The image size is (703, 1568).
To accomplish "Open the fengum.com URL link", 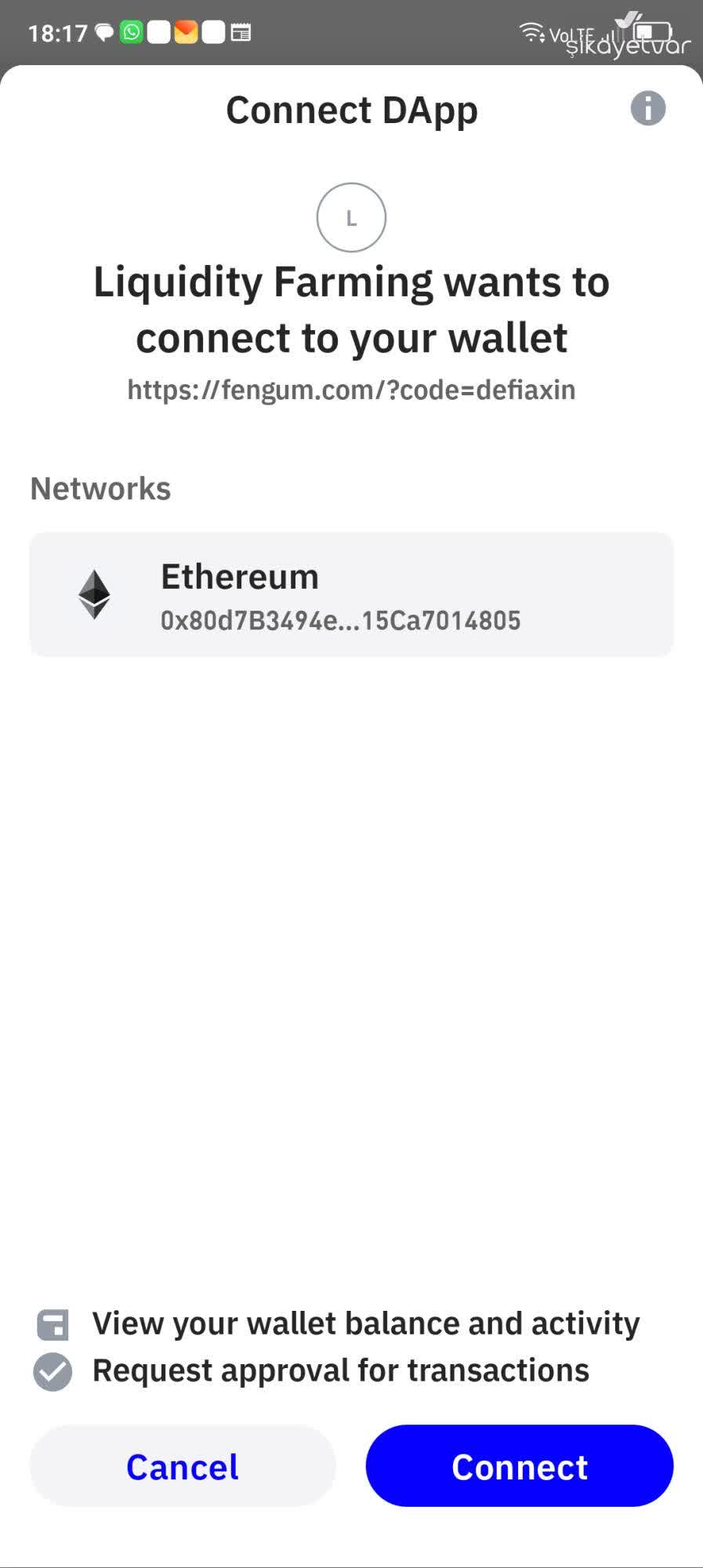I will point(350,390).
